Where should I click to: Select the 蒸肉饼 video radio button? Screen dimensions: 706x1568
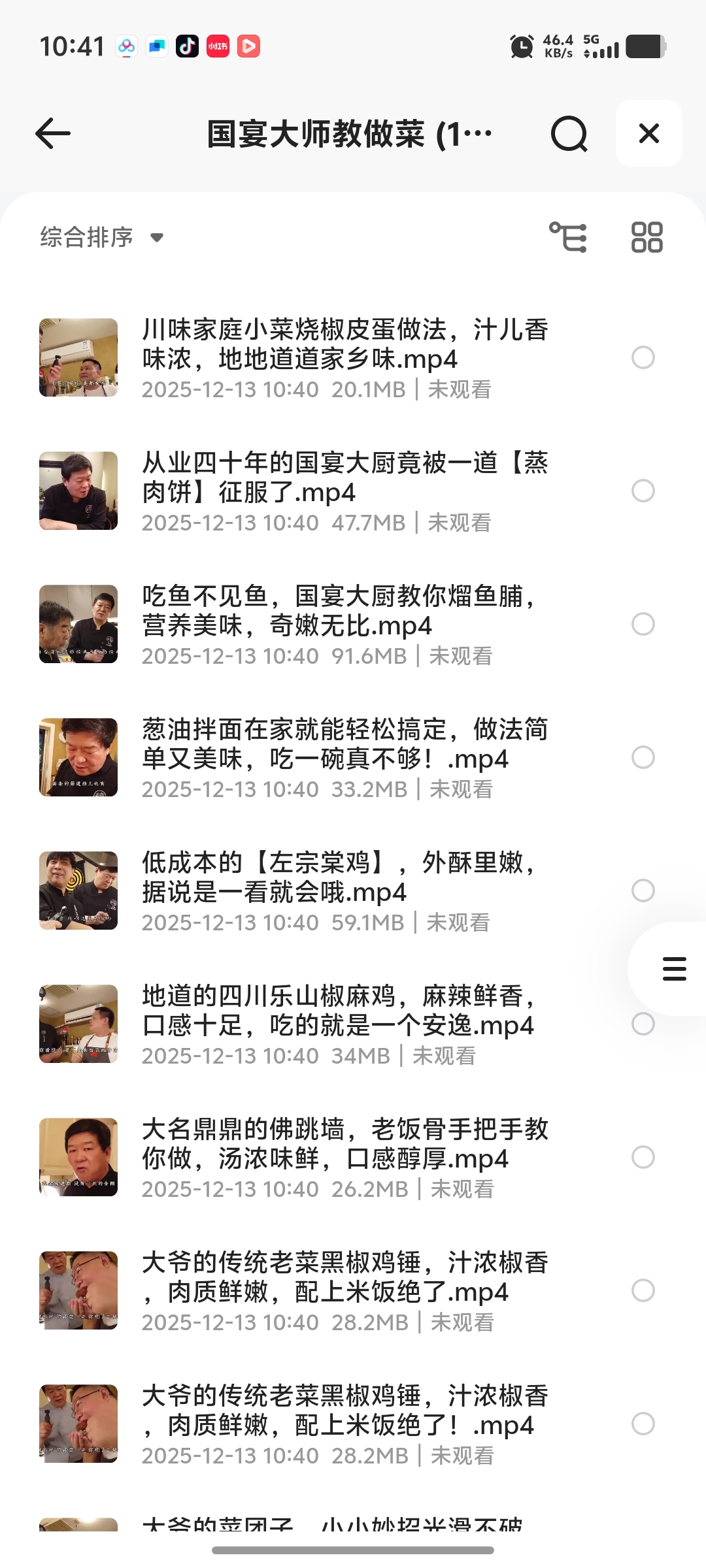pyautogui.click(x=643, y=491)
